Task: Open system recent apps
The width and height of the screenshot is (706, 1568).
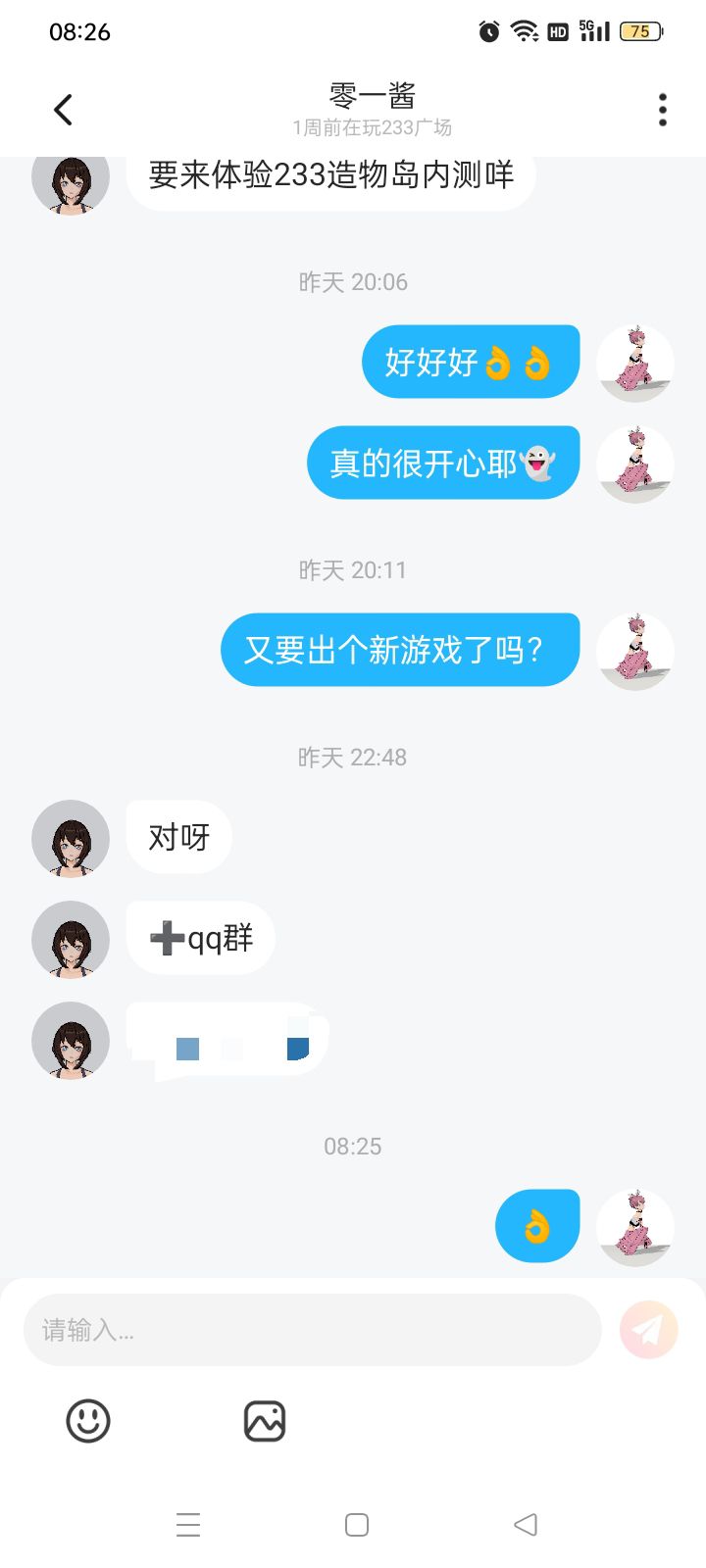Action: point(188,1525)
